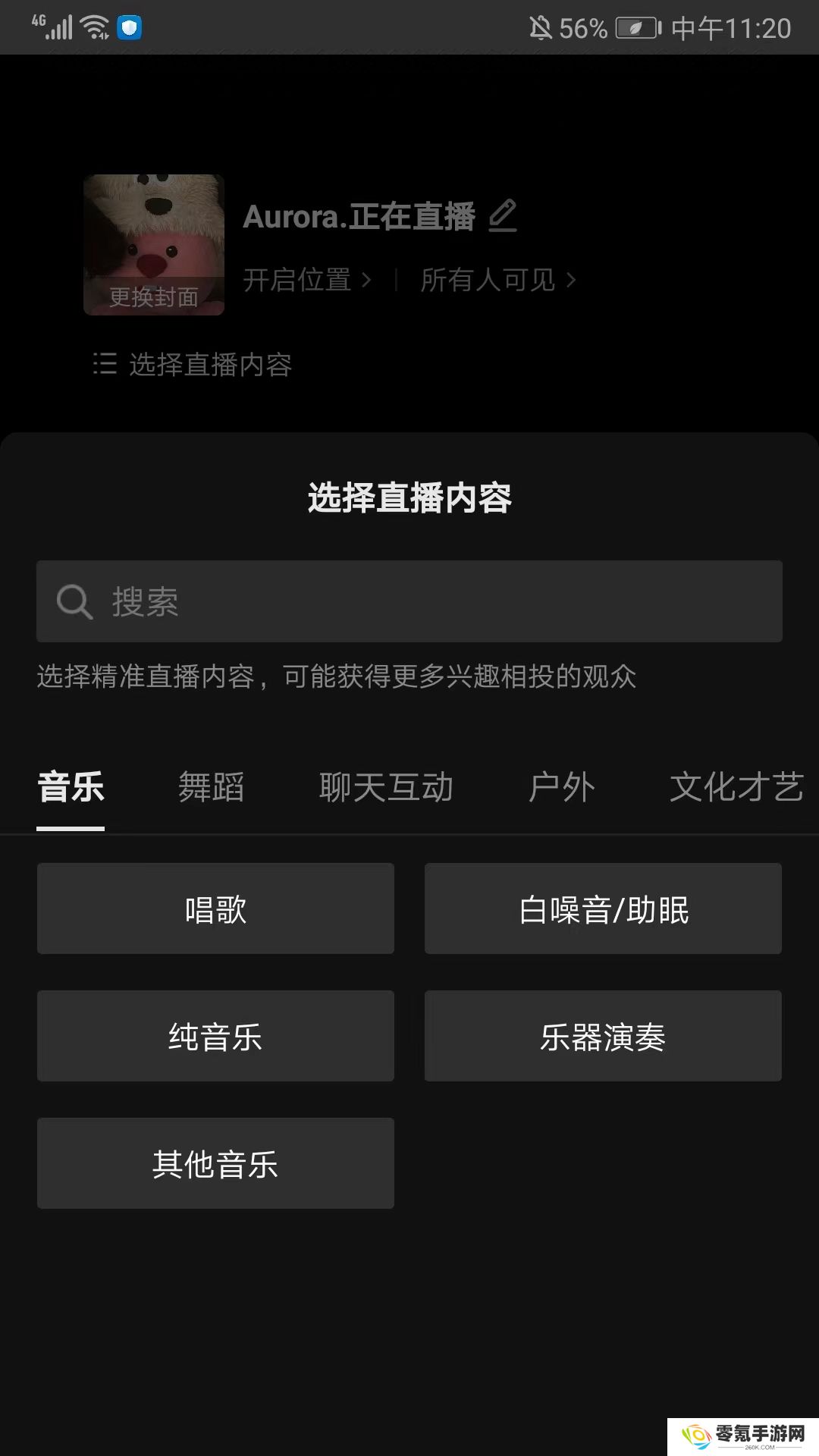
Task: Tap 选择直播内容 row behind the sheet
Action: pyautogui.click(x=193, y=365)
